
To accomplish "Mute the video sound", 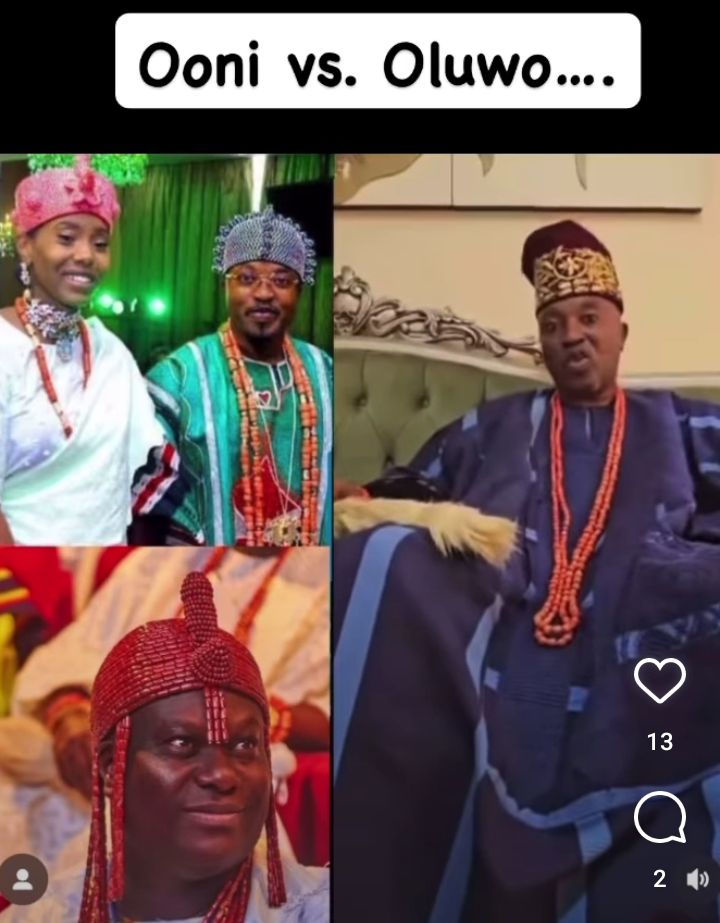I will [x=697, y=879].
